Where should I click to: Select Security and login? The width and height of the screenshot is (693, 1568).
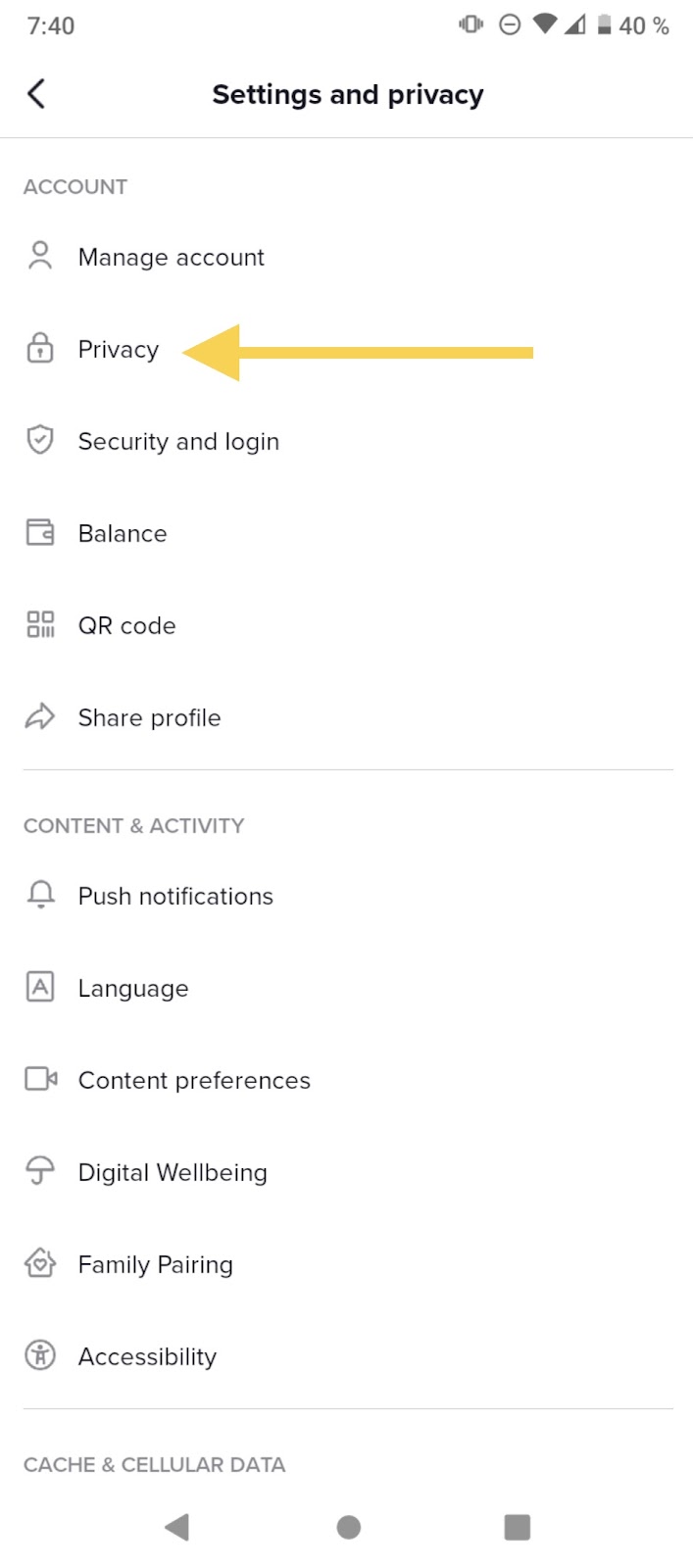tap(178, 442)
